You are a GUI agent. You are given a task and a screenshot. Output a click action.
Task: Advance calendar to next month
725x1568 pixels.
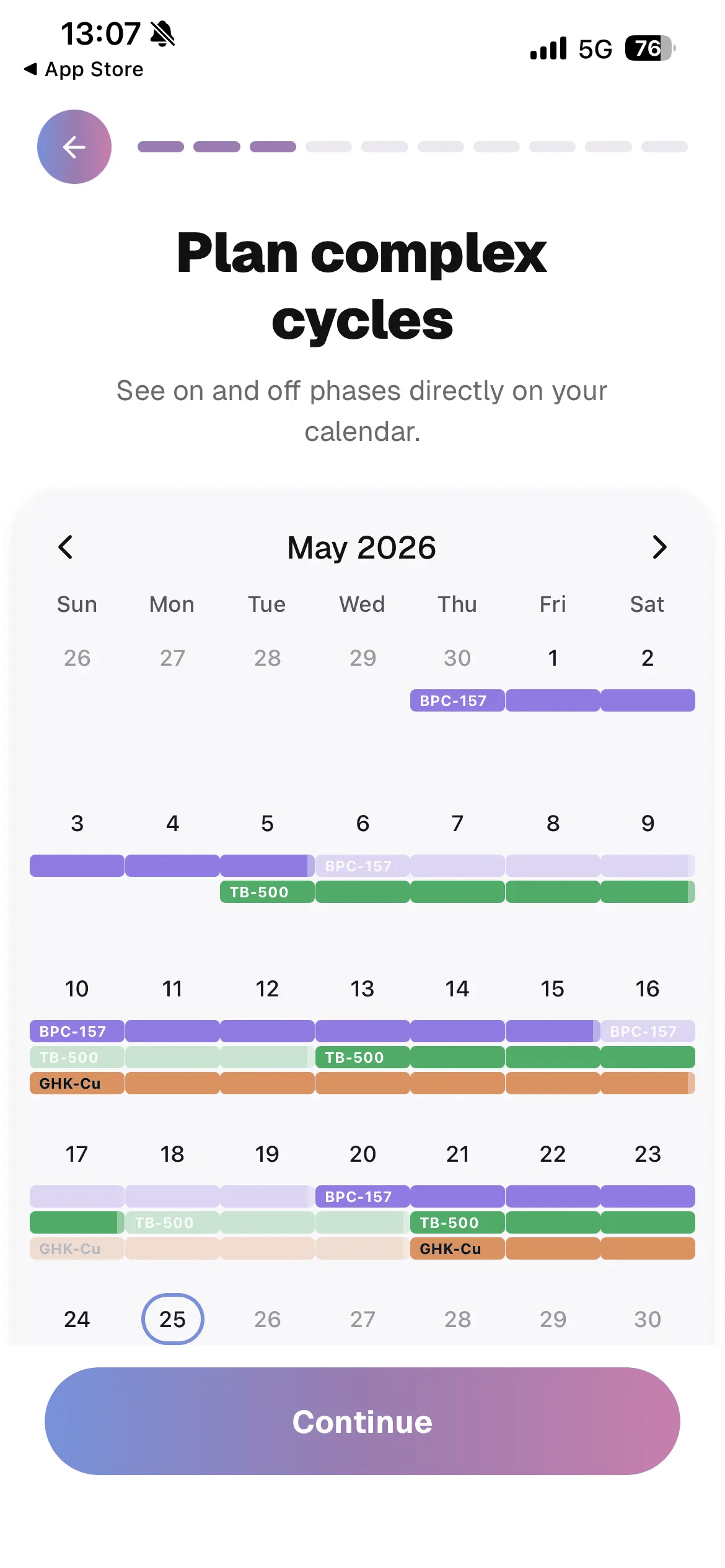[x=659, y=547]
